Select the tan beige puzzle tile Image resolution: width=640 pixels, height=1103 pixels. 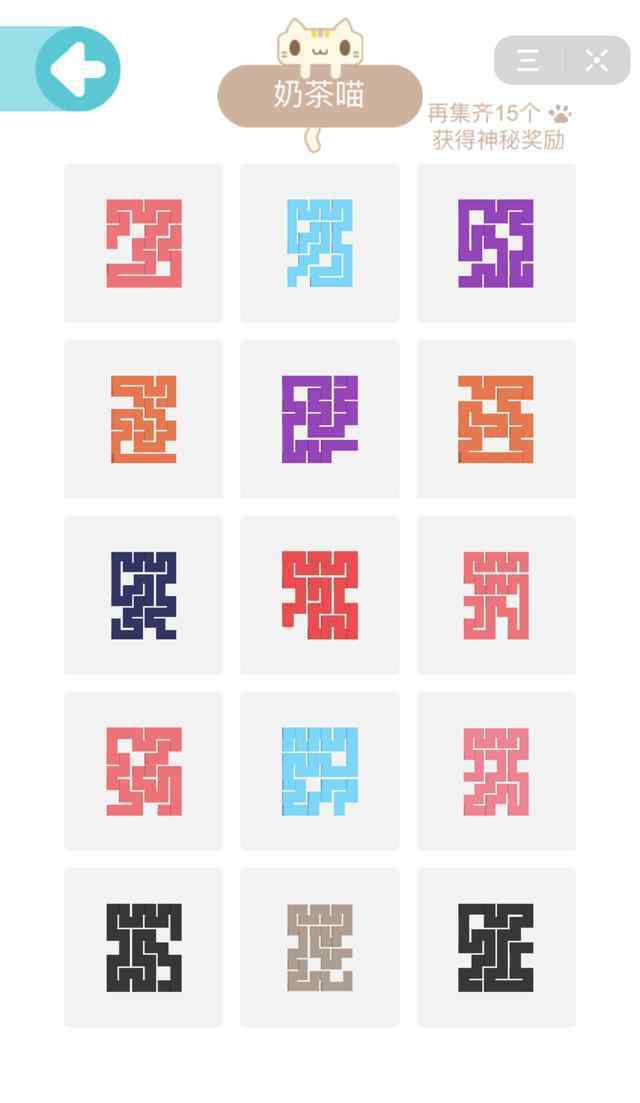(320, 948)
